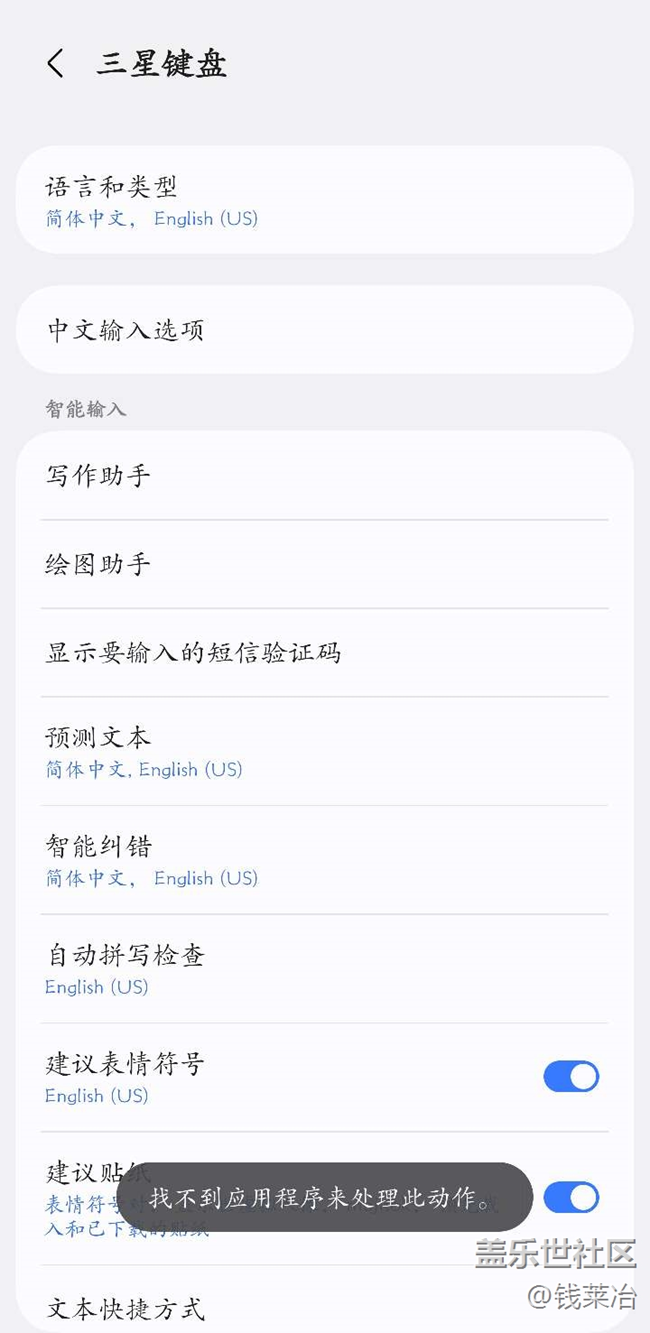Open 智能纠错 settings

coord(324,860)
